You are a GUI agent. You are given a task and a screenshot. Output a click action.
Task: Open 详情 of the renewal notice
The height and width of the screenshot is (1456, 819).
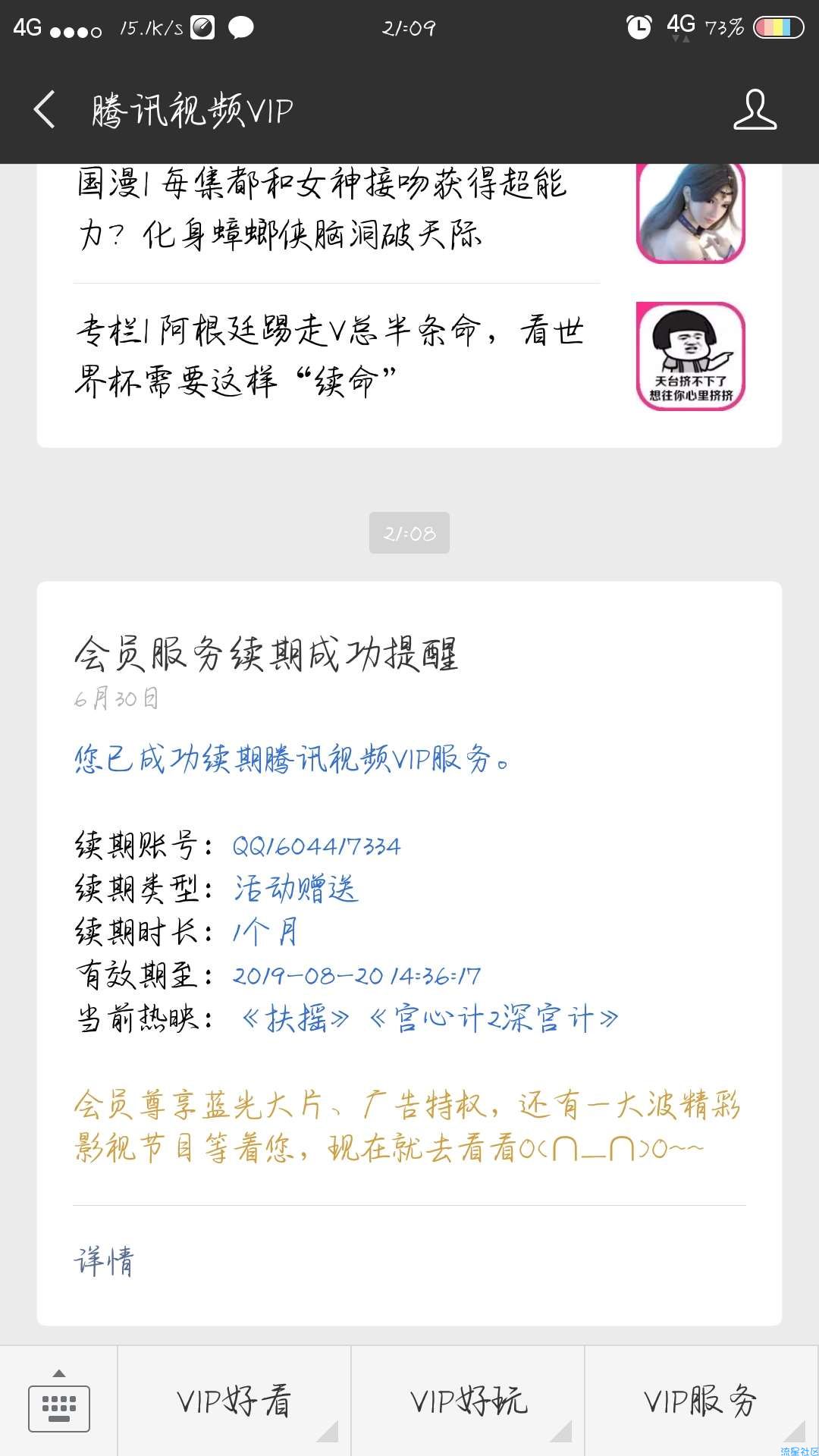pyautogui.click(x=105, y=1262)
